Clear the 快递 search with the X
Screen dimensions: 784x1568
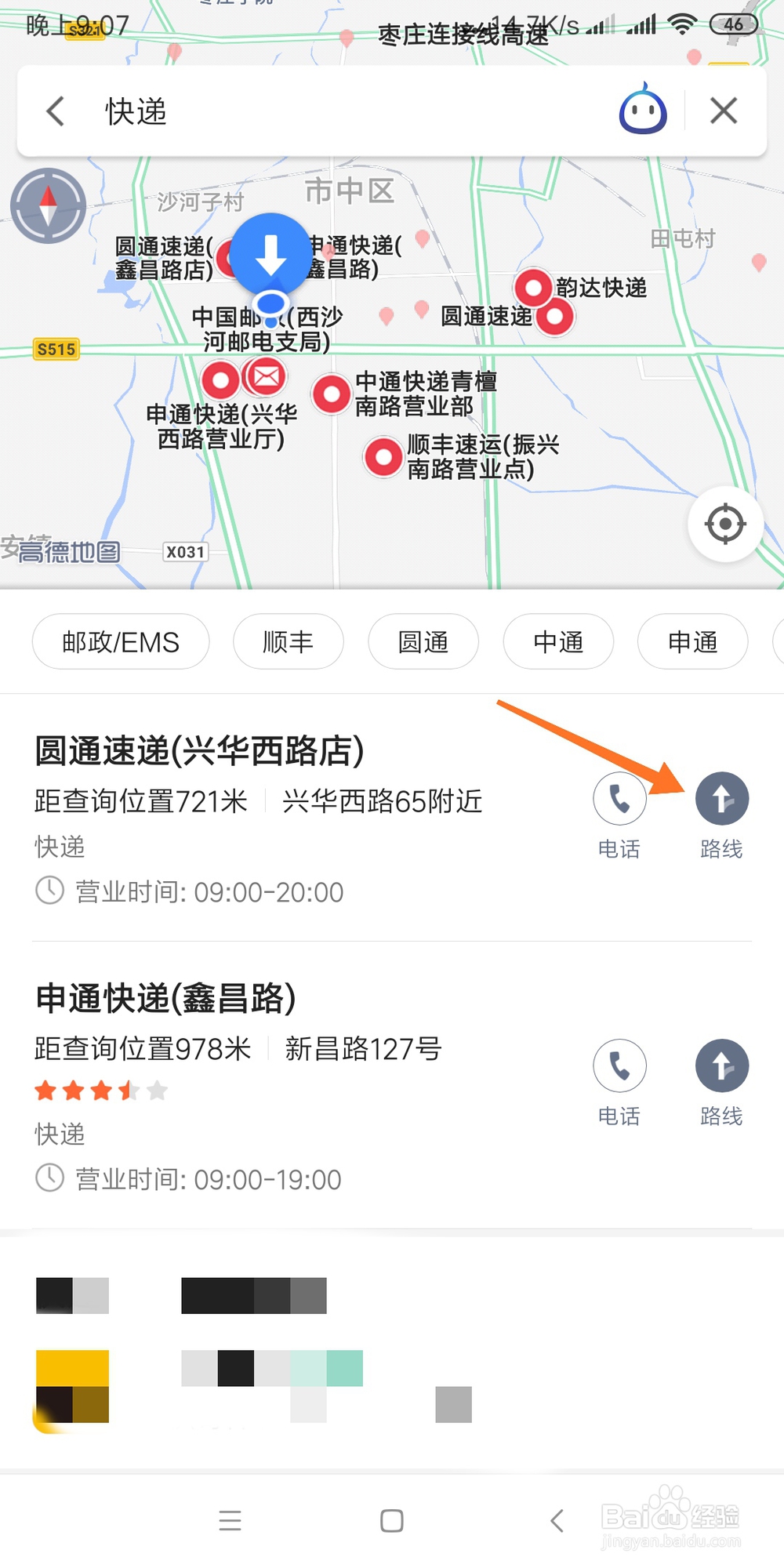723,110
